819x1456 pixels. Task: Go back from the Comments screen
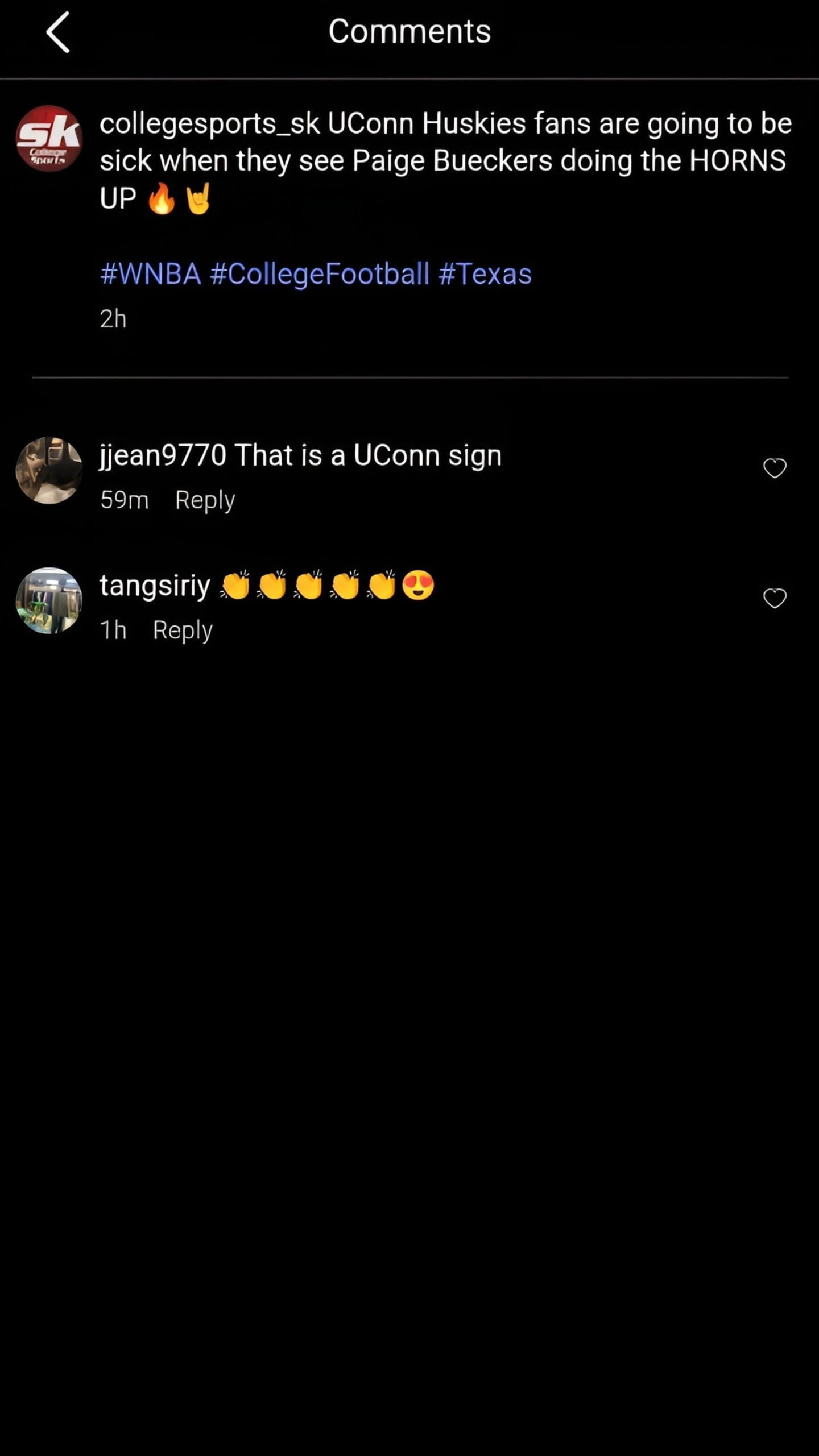pos(58,32)
